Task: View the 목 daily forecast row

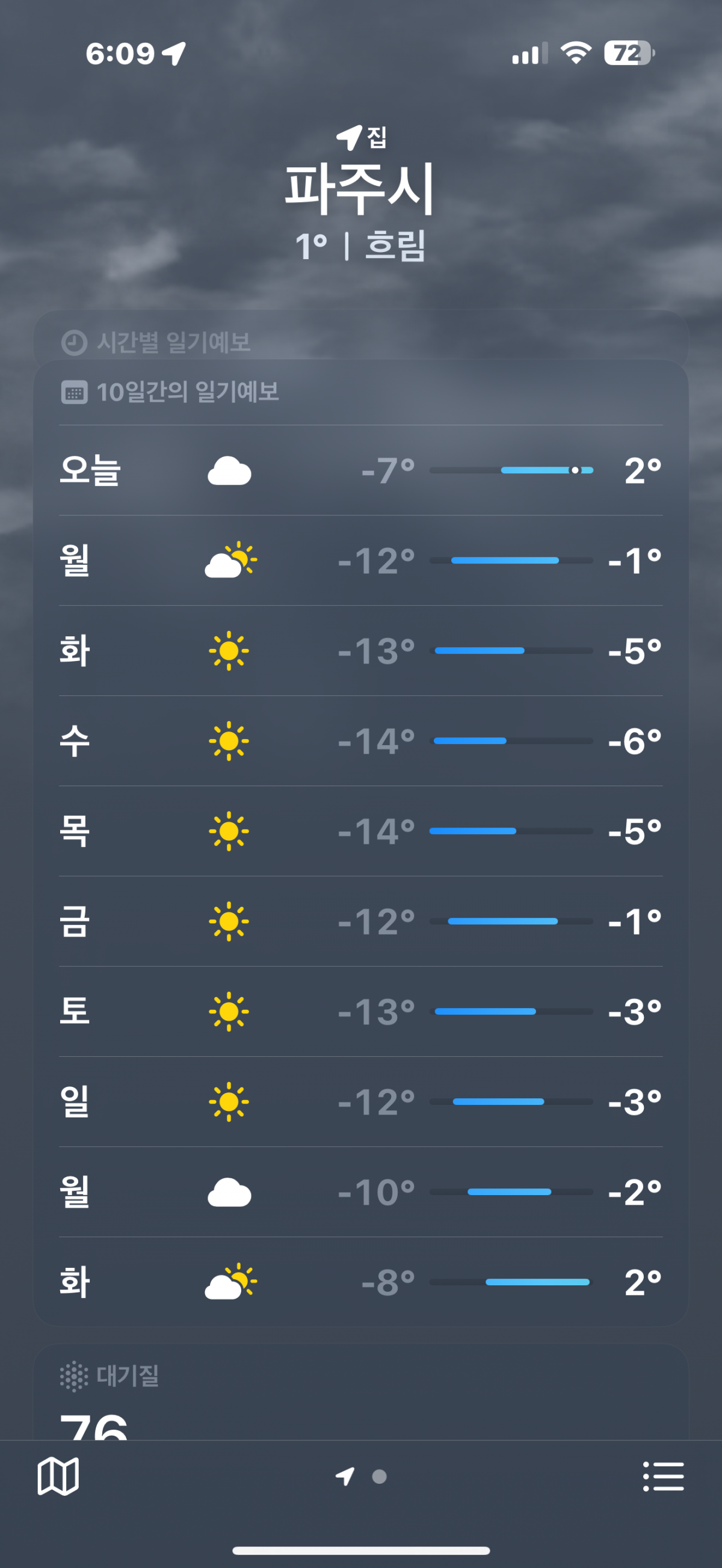Action: point(360,831)
